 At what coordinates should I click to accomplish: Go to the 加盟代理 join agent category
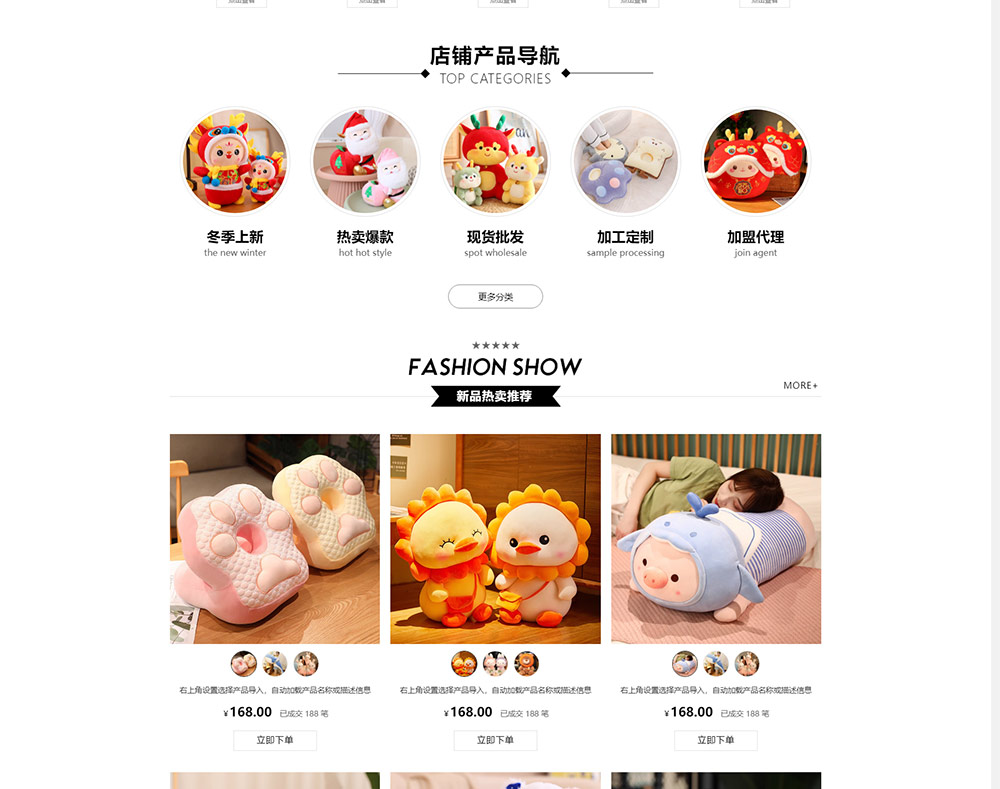tap(755, 162)
